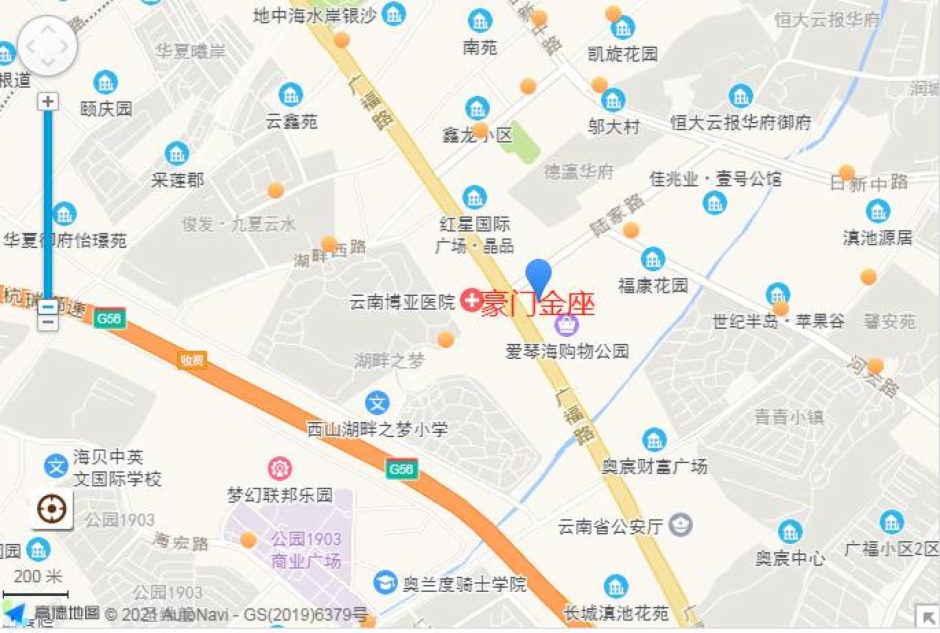The image size is (940, 633).
Task: Zoom in with the plus button
Action: pos(48,101)
